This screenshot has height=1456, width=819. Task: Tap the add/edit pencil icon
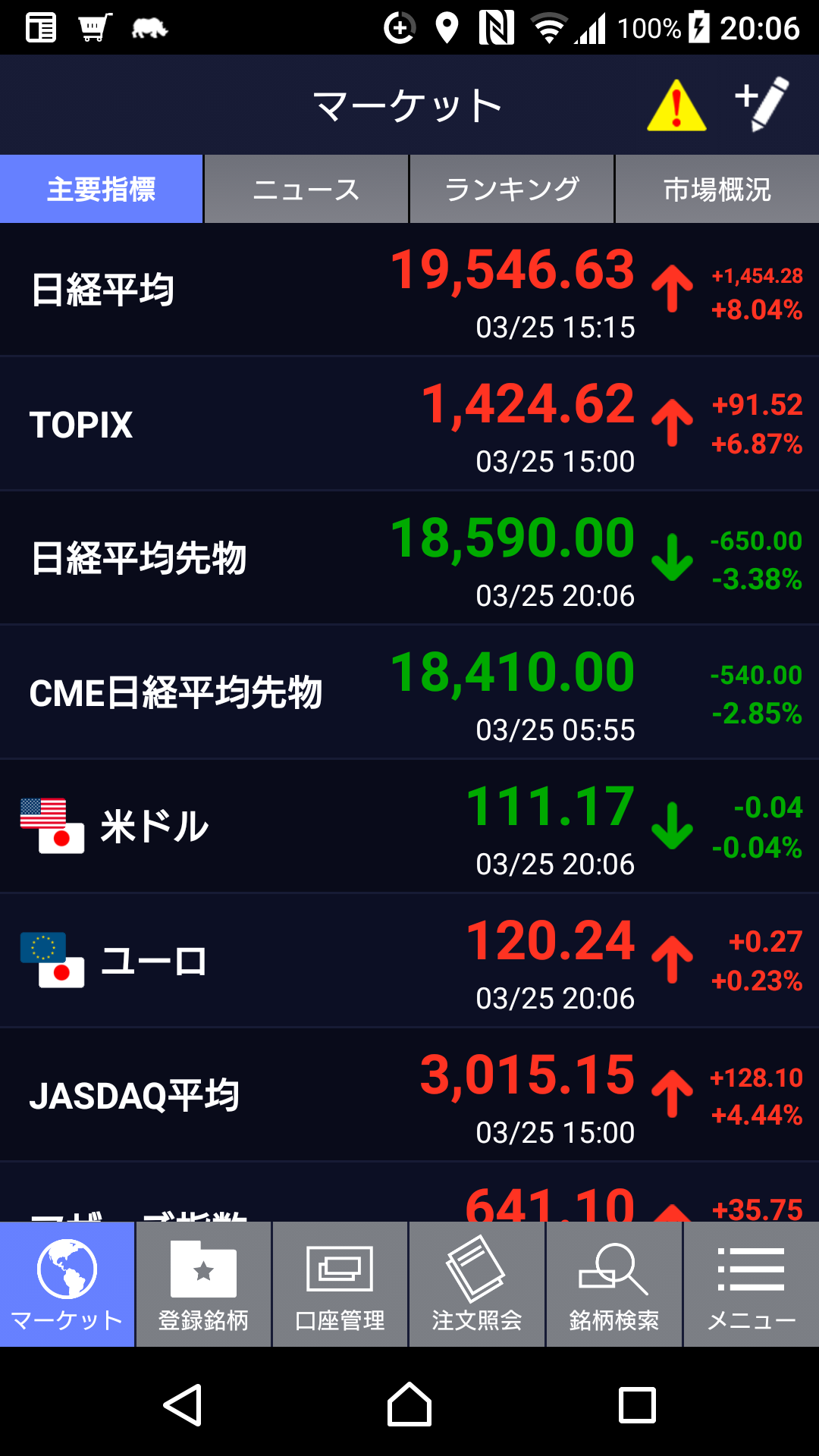click(762, 104)
